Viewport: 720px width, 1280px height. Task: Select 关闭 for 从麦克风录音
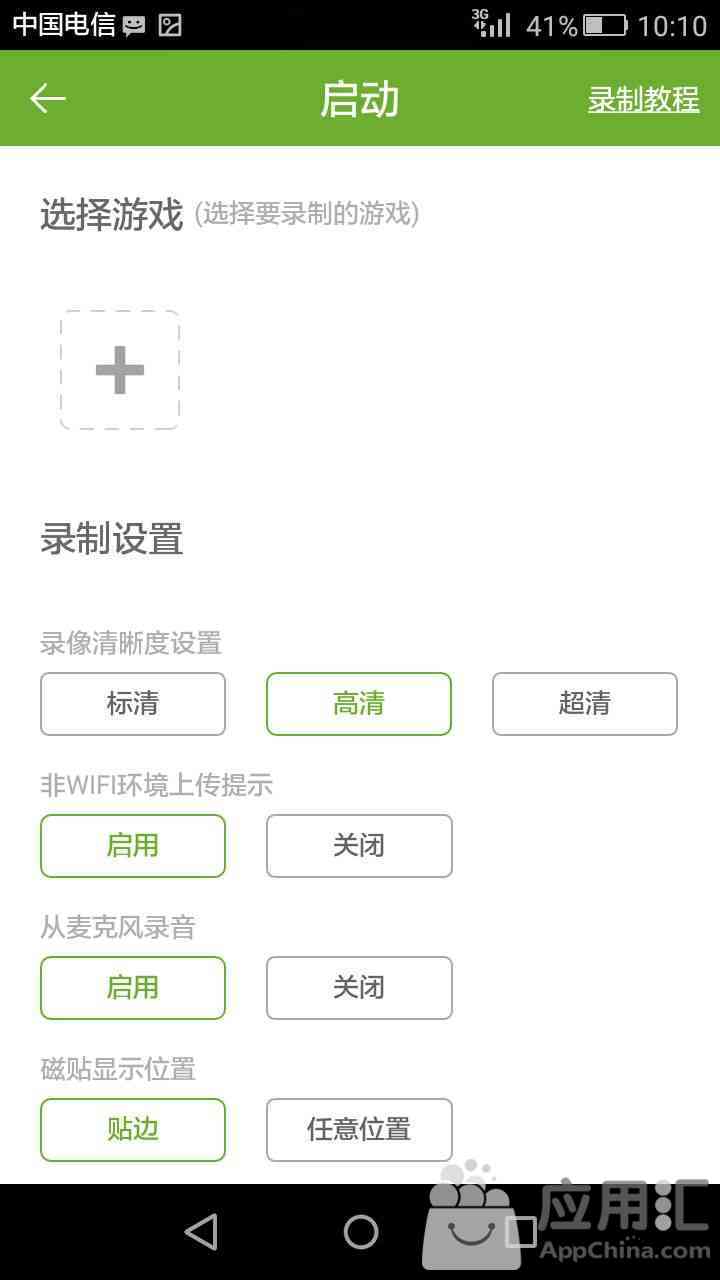click(359, 988)
